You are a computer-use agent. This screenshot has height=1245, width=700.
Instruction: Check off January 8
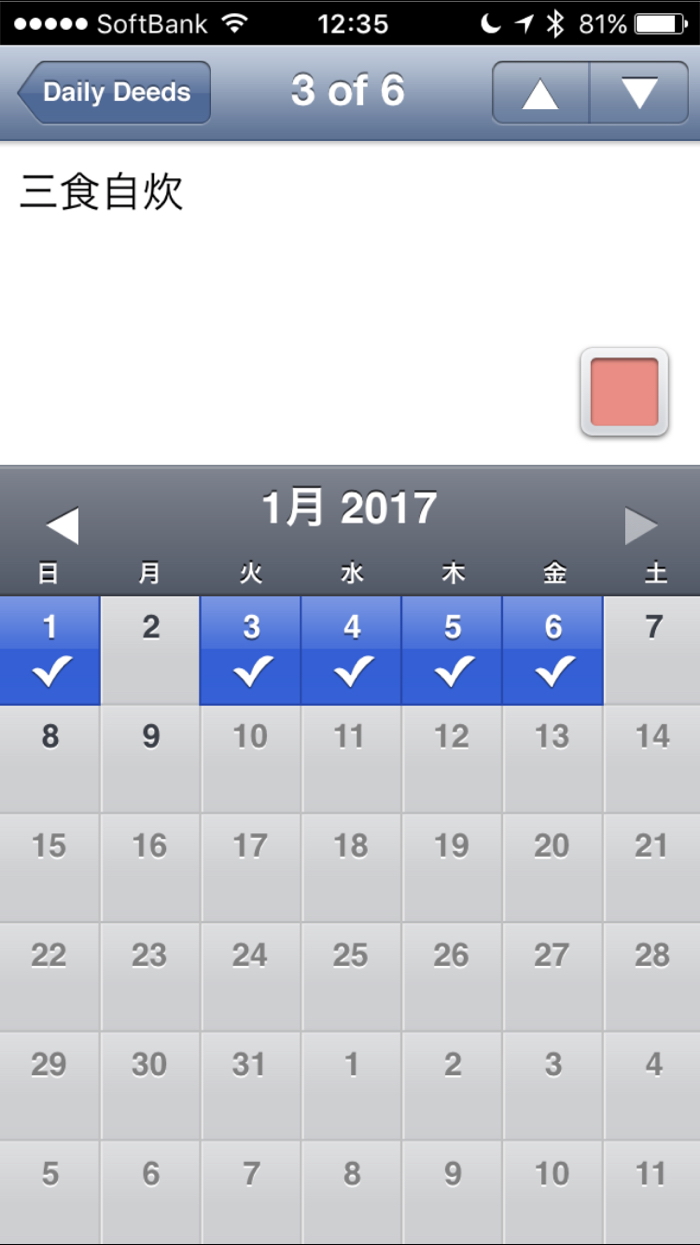tap(50, 759)
